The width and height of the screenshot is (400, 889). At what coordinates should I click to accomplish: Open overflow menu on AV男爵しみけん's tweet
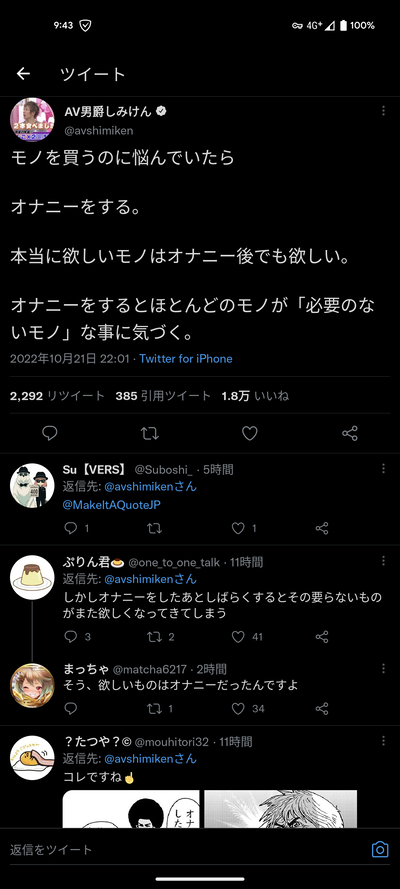pos(384,111)
